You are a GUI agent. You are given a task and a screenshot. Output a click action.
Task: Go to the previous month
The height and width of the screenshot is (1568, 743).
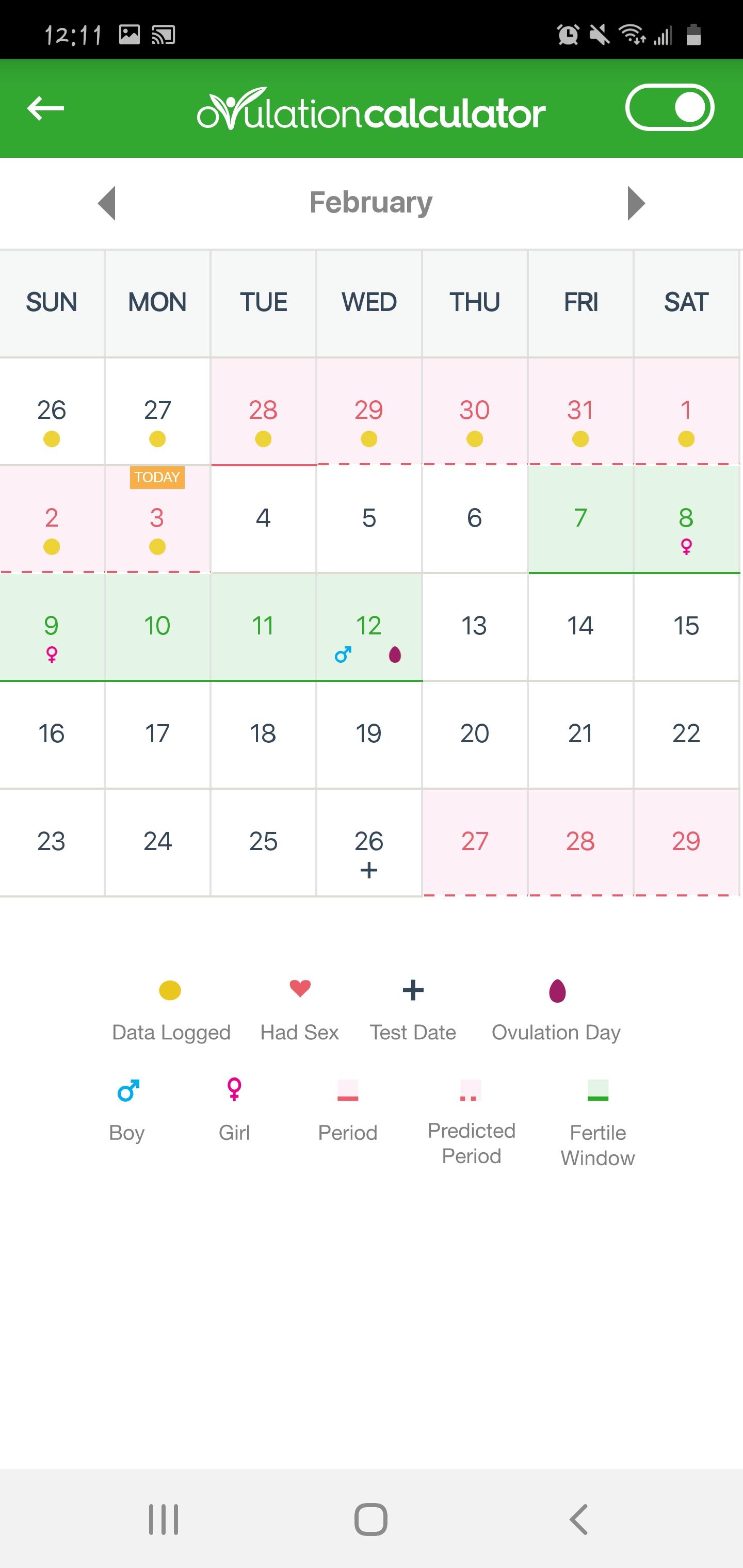click(107, 203)
